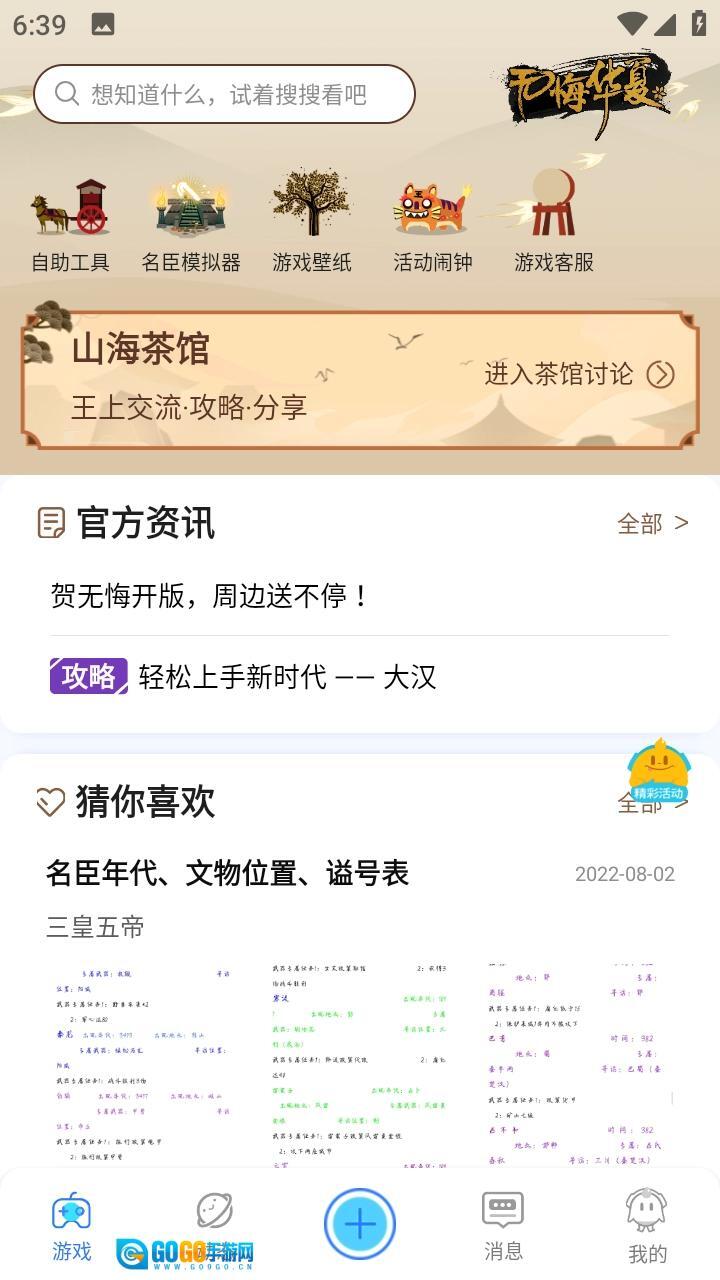Open 名臣模拟器 shortcut
The image size is (720, 1280).
click(191, 226)
